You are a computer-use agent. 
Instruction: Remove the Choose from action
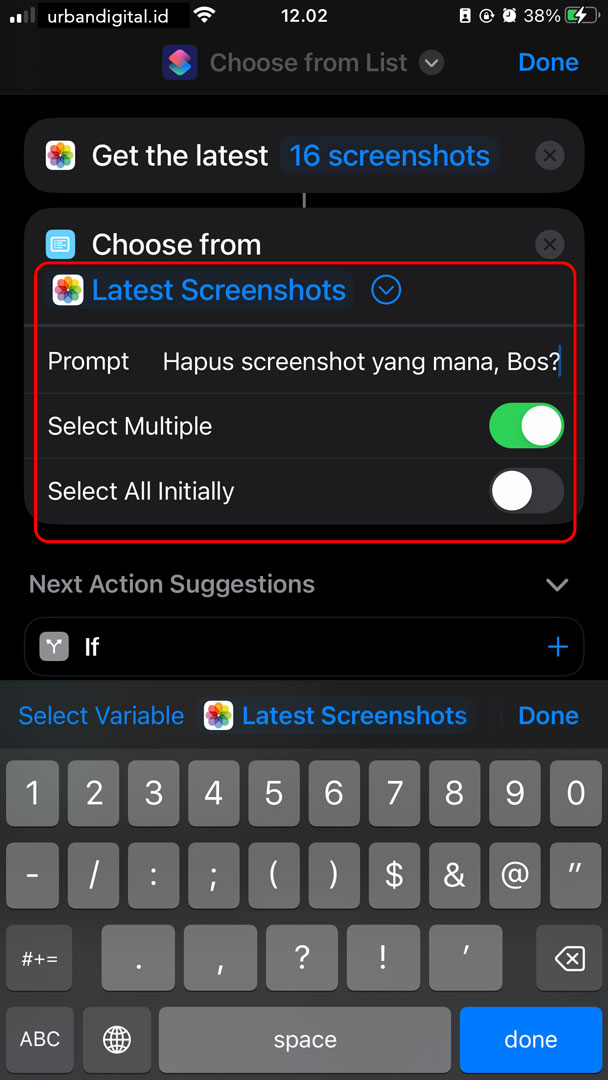(x=549, y=244)
